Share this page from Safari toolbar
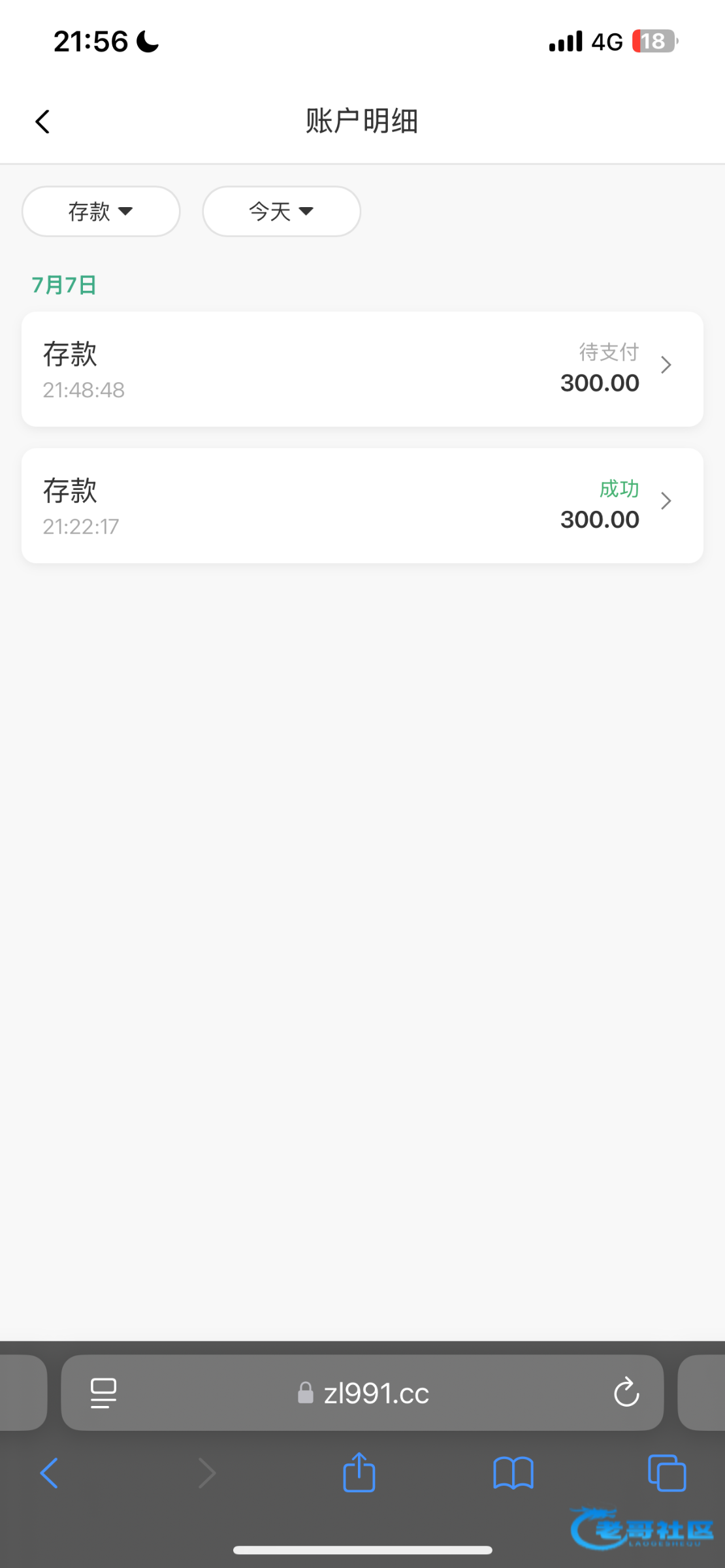 click(359, 1473)
